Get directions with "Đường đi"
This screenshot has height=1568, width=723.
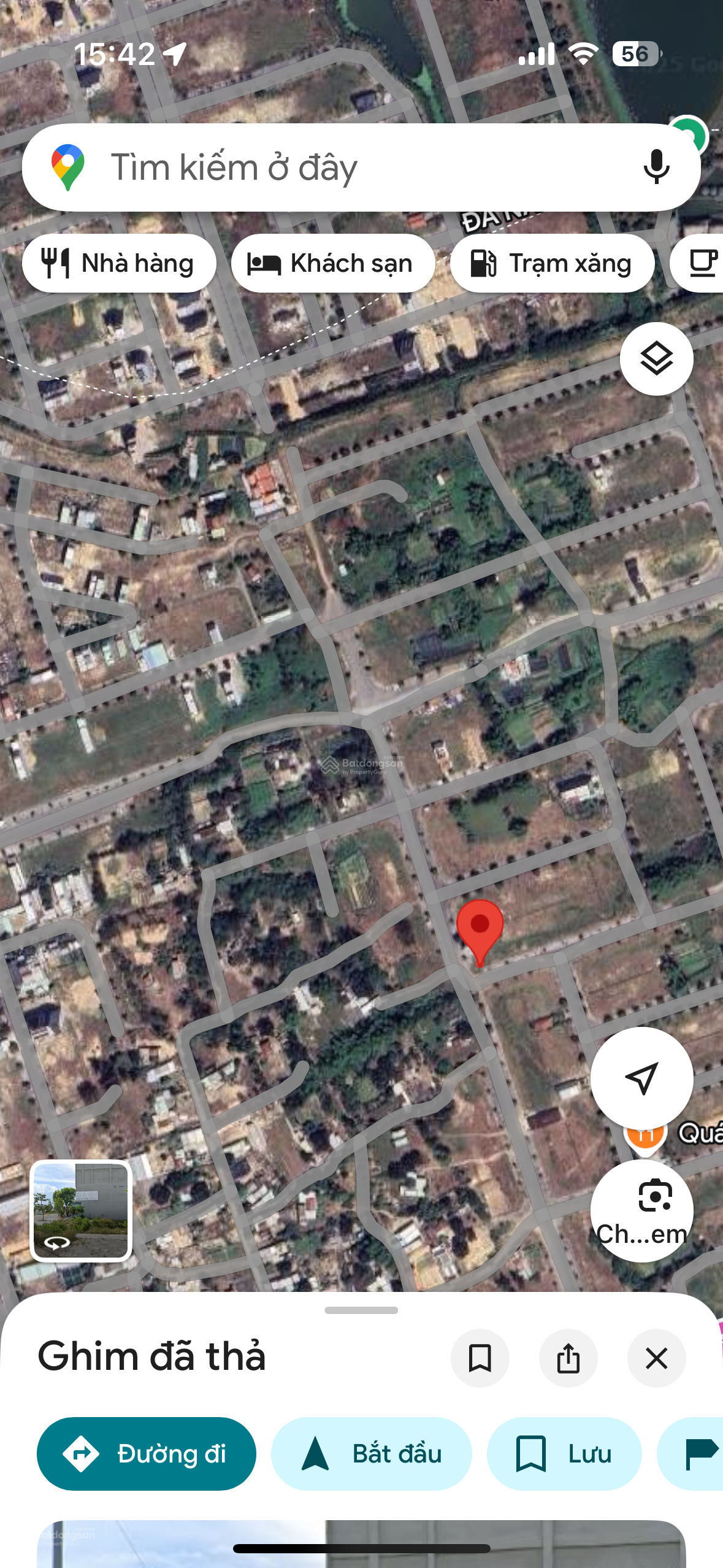pyautogui.click(x=147, y=1453)
